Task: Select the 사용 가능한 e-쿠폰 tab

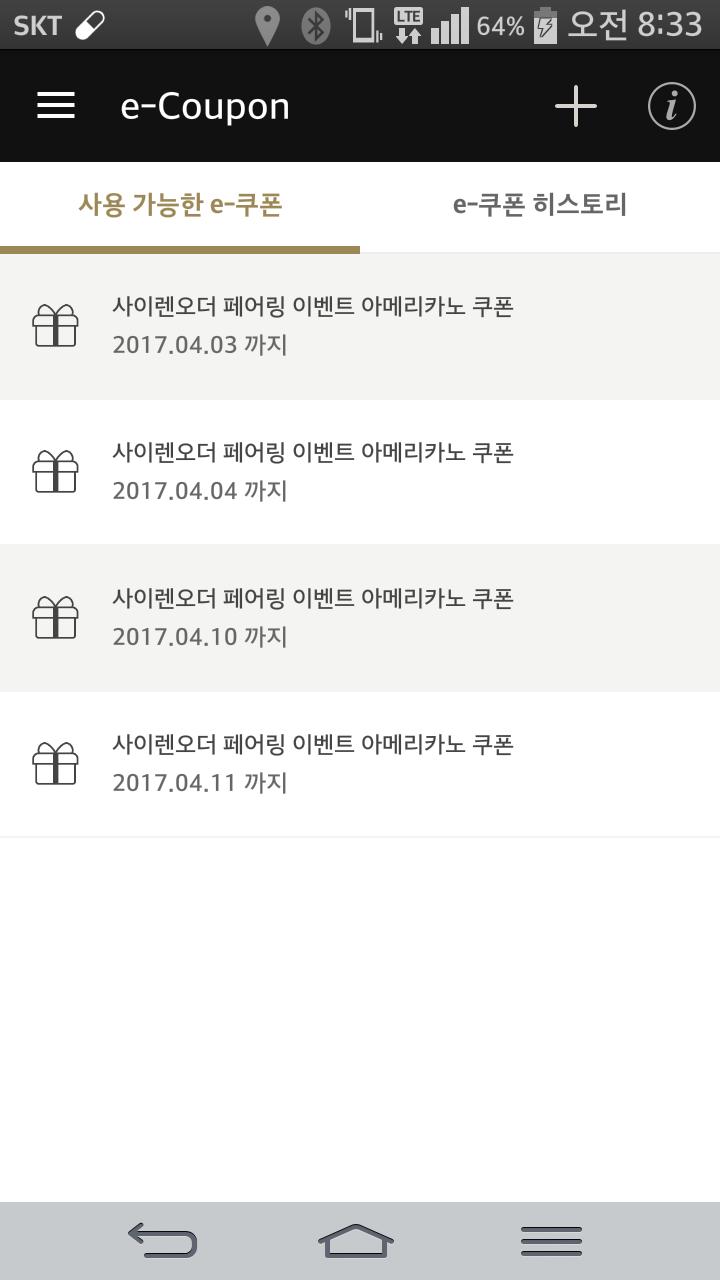Action: [180, 205]
